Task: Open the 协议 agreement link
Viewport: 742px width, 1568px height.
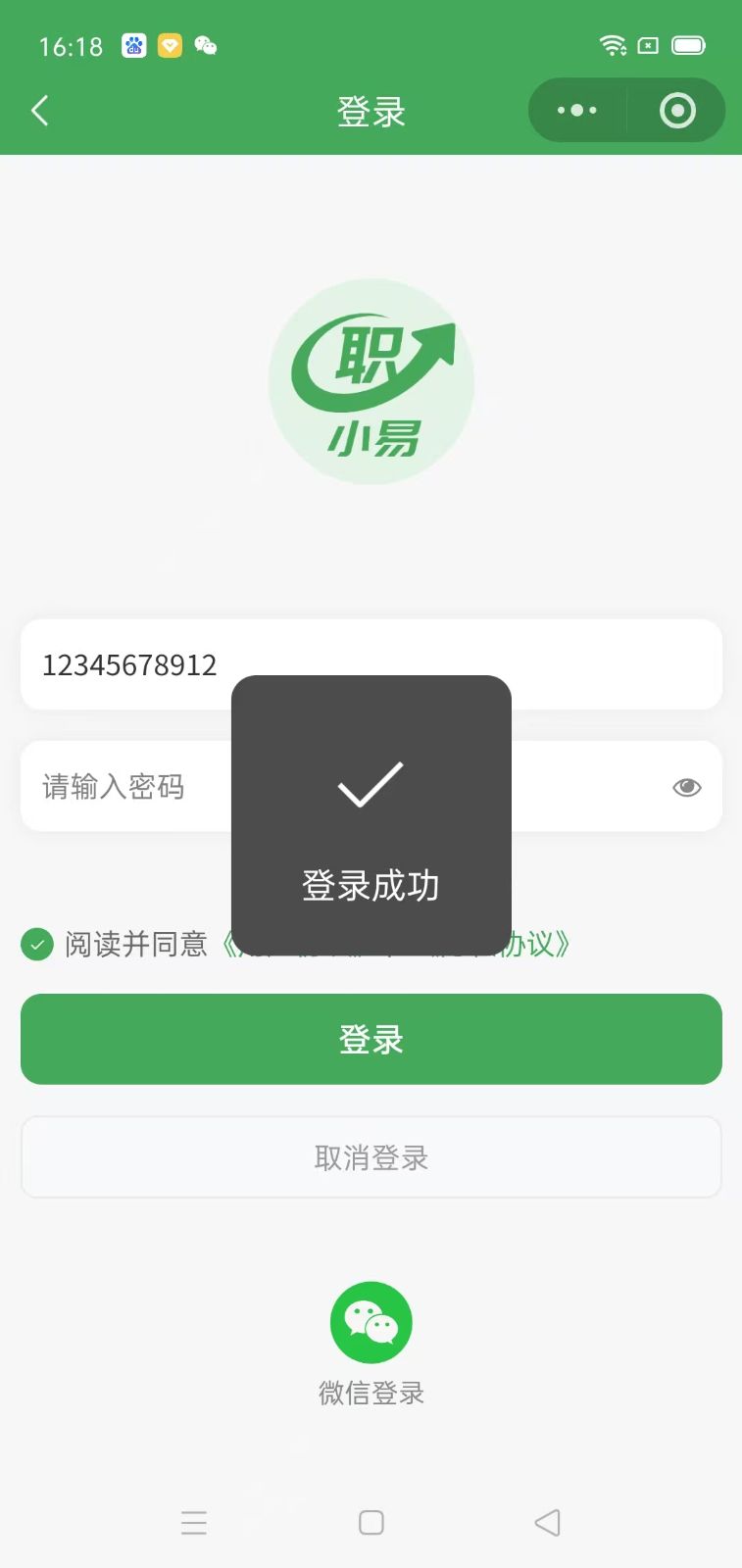Action: click(539, 945)
